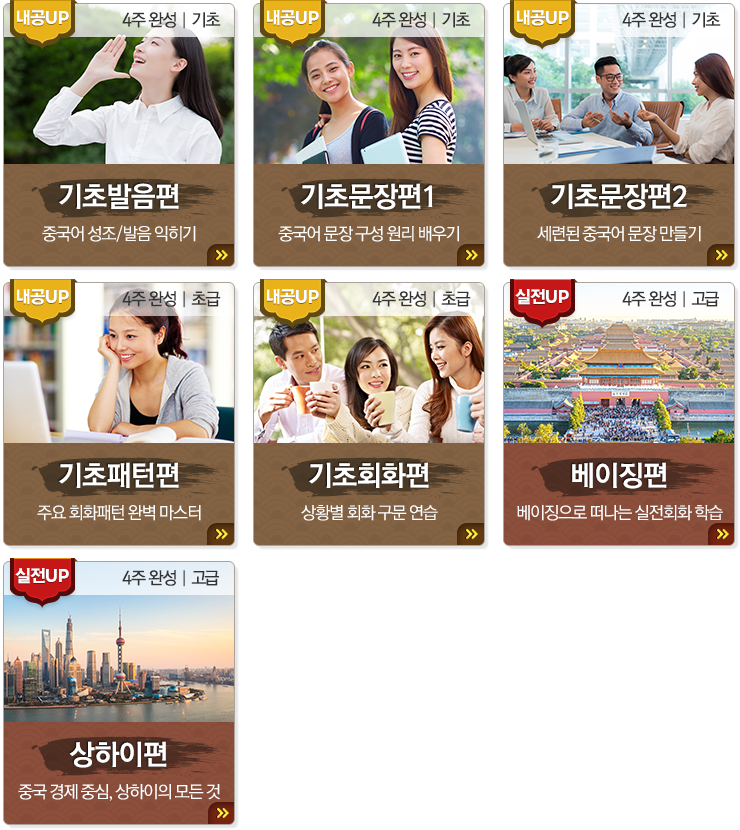This screenshot has height=830, width=740.
Task: Open the 기초발음편 course card
Action: pos(119,135)
